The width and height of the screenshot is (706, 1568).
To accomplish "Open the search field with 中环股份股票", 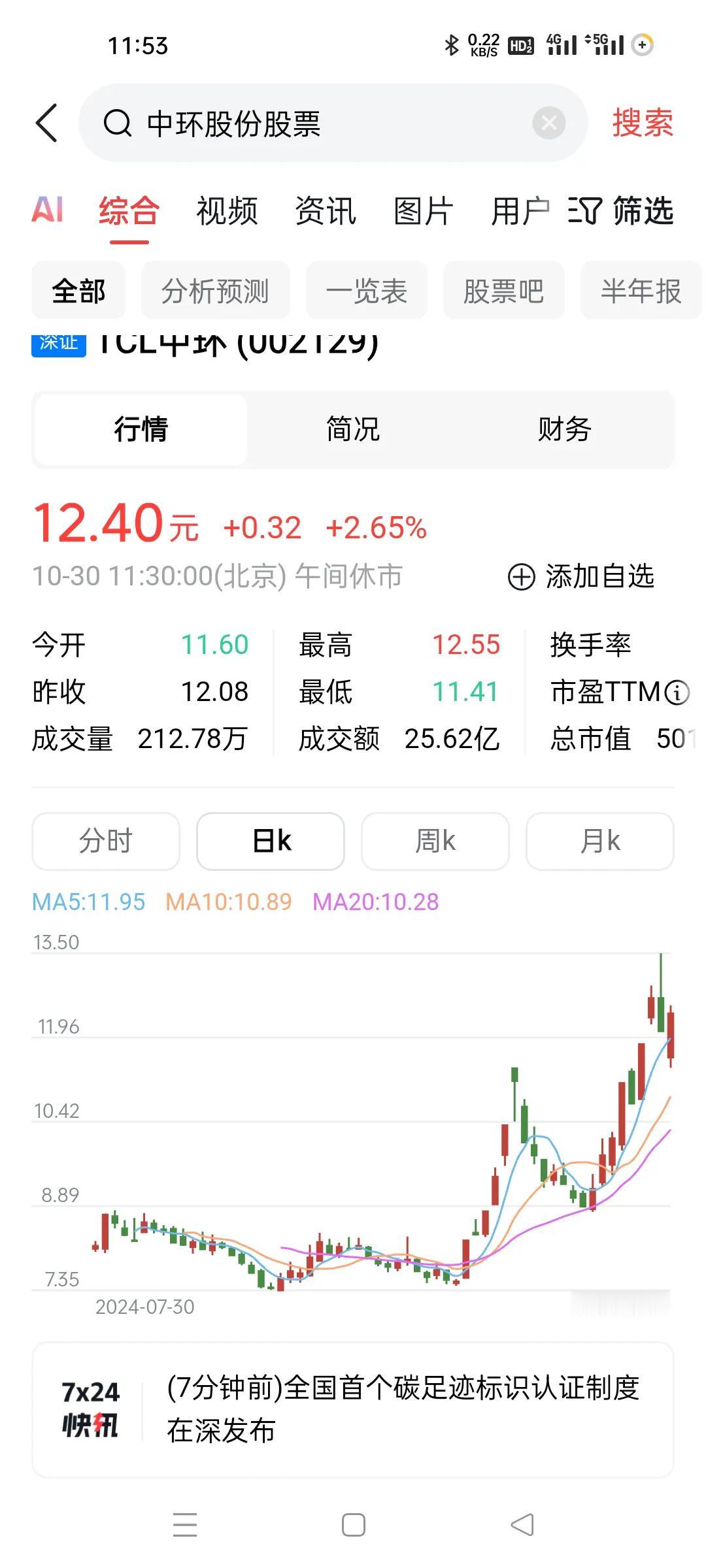I will (333, 123).
